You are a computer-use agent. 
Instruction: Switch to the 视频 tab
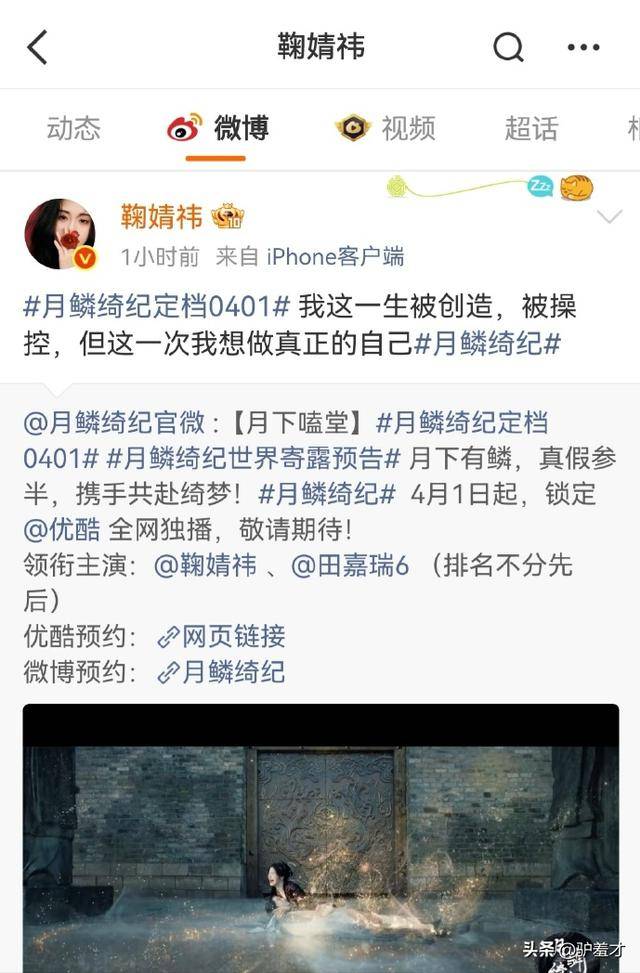[386, 128]
